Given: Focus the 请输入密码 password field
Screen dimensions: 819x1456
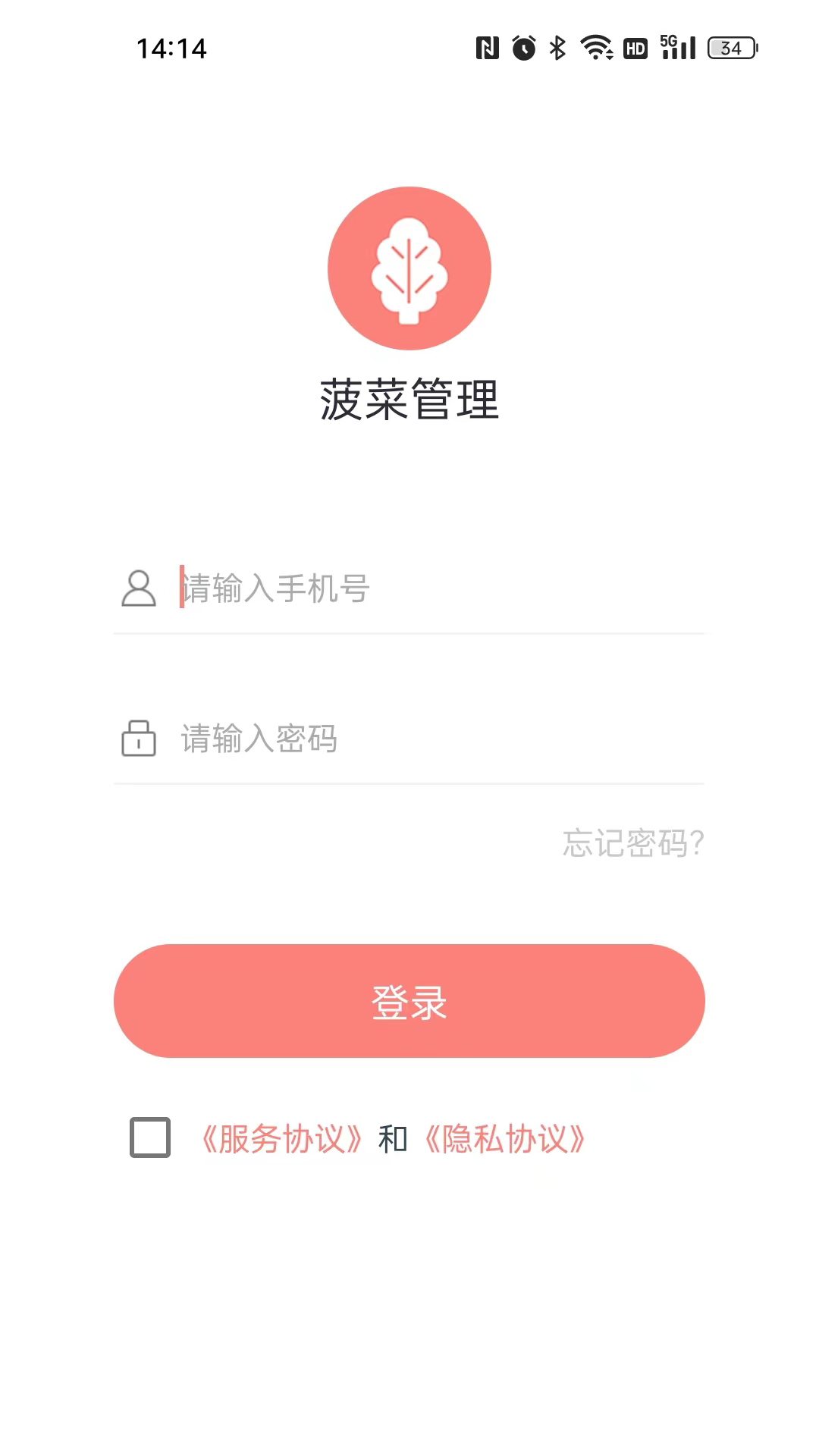Looking at the screenshot, I should click(x=379, y=739).
